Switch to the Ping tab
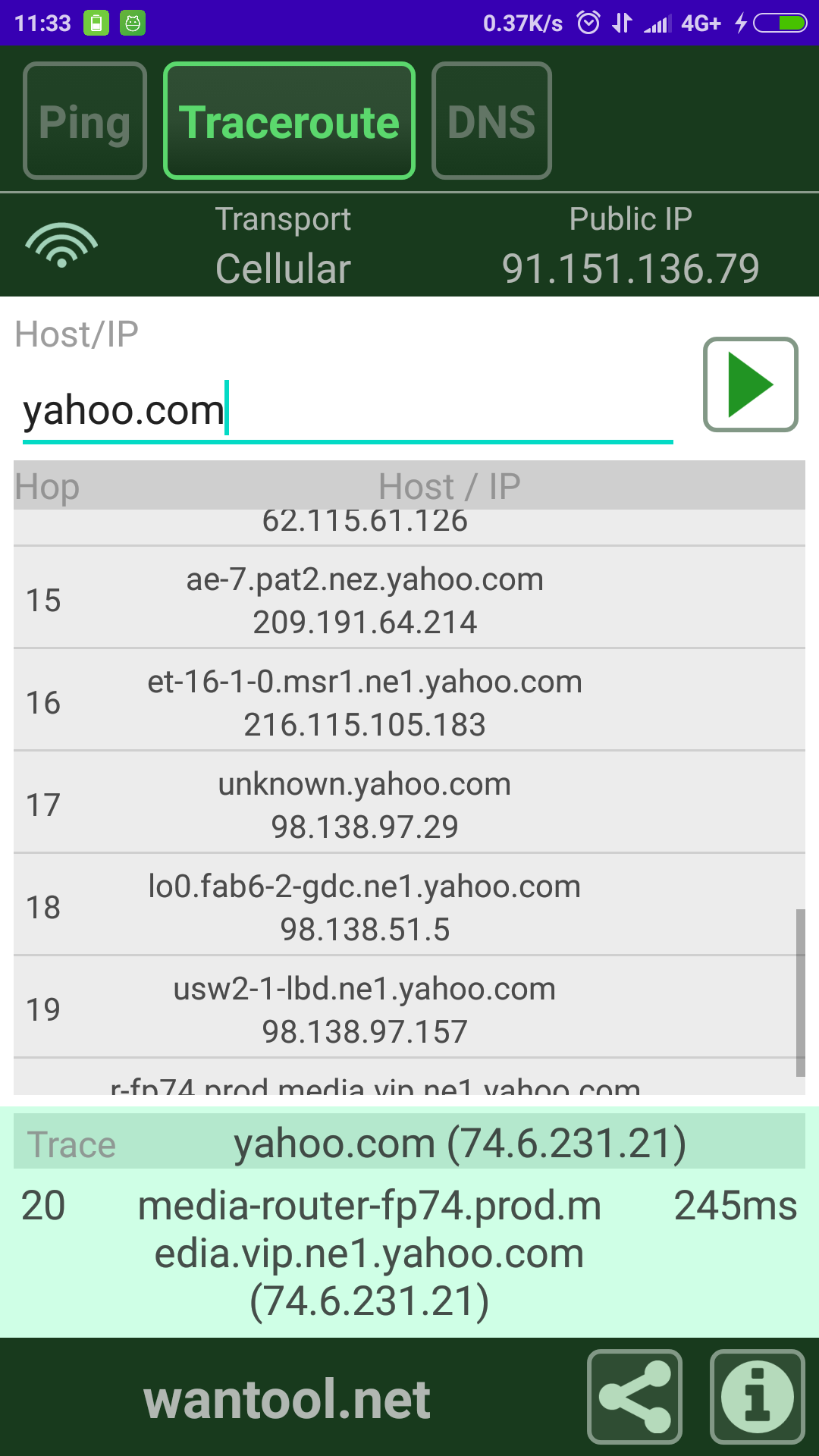 (85, 121)
